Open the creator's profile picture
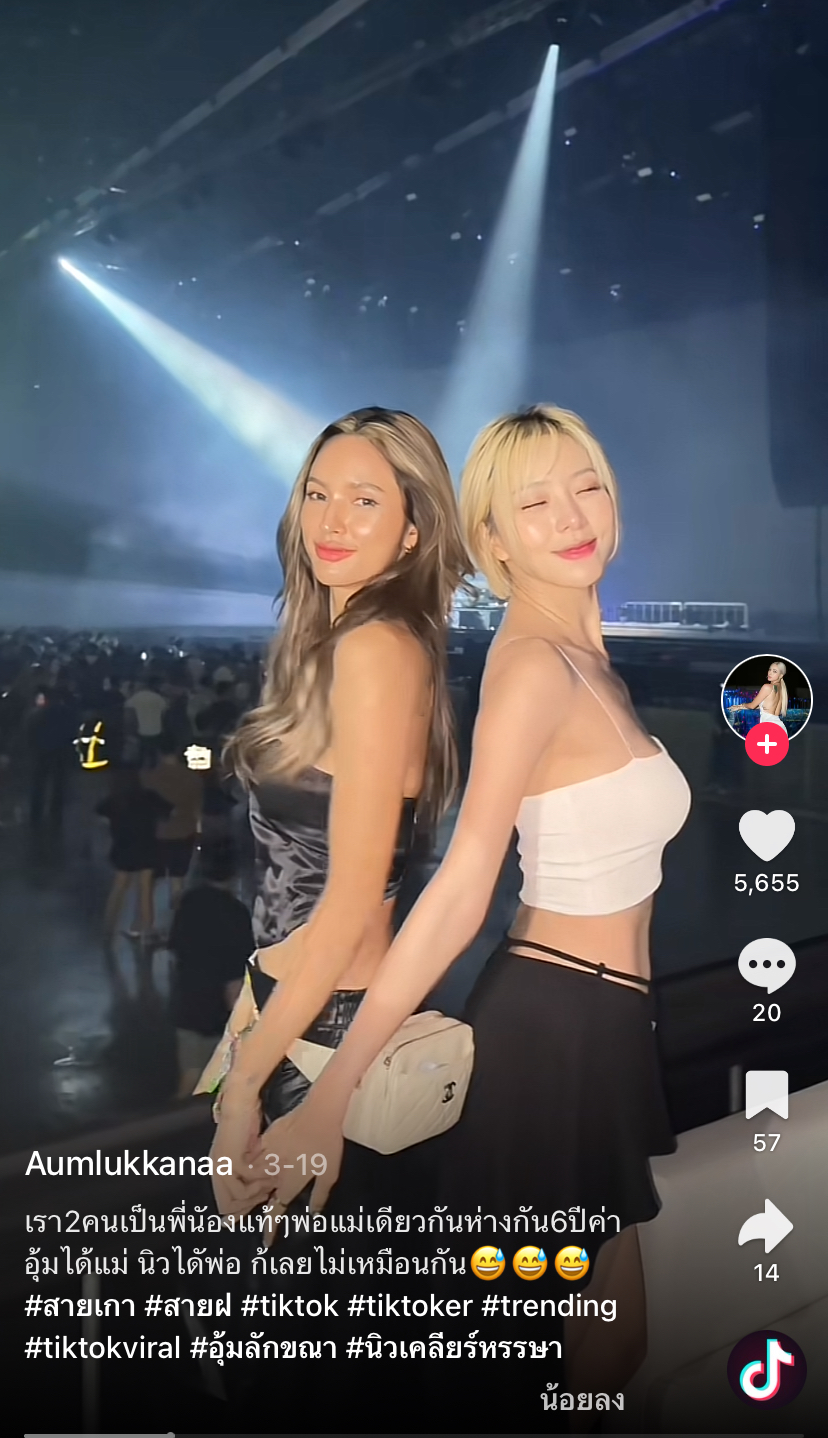828x1438 pixels. coord(766,697)
